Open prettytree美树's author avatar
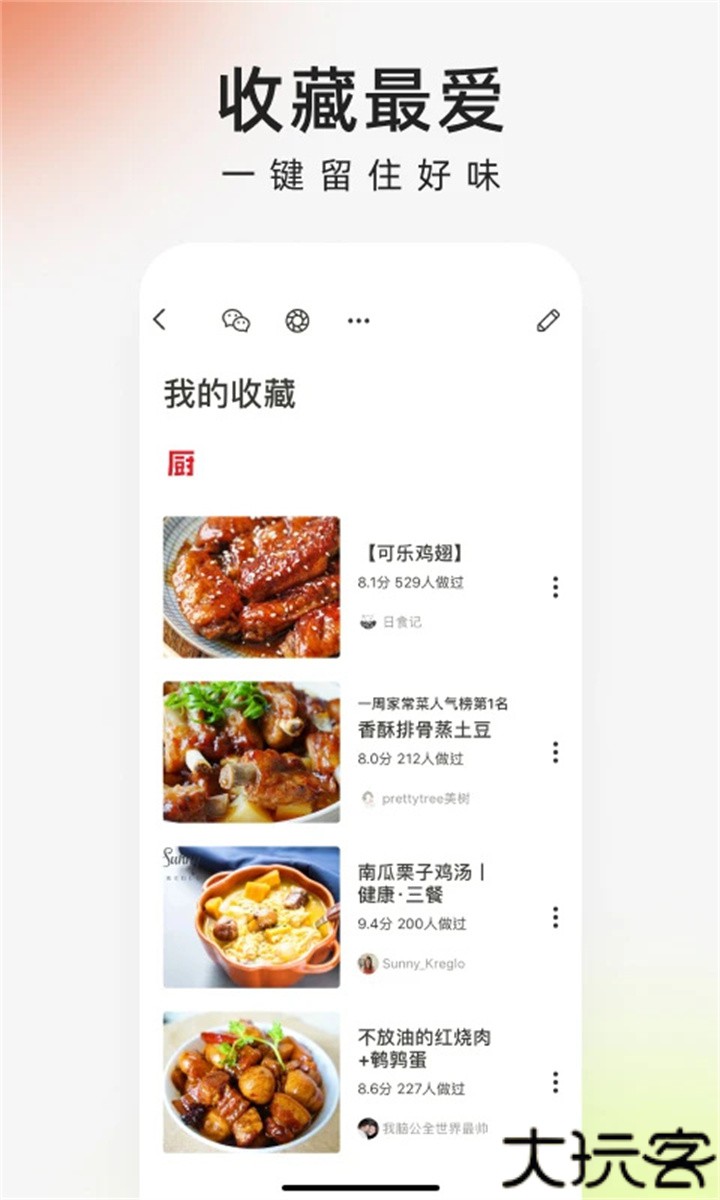Image resolution: width=720 pixels, height=1200 pixels. click(371, 800)
